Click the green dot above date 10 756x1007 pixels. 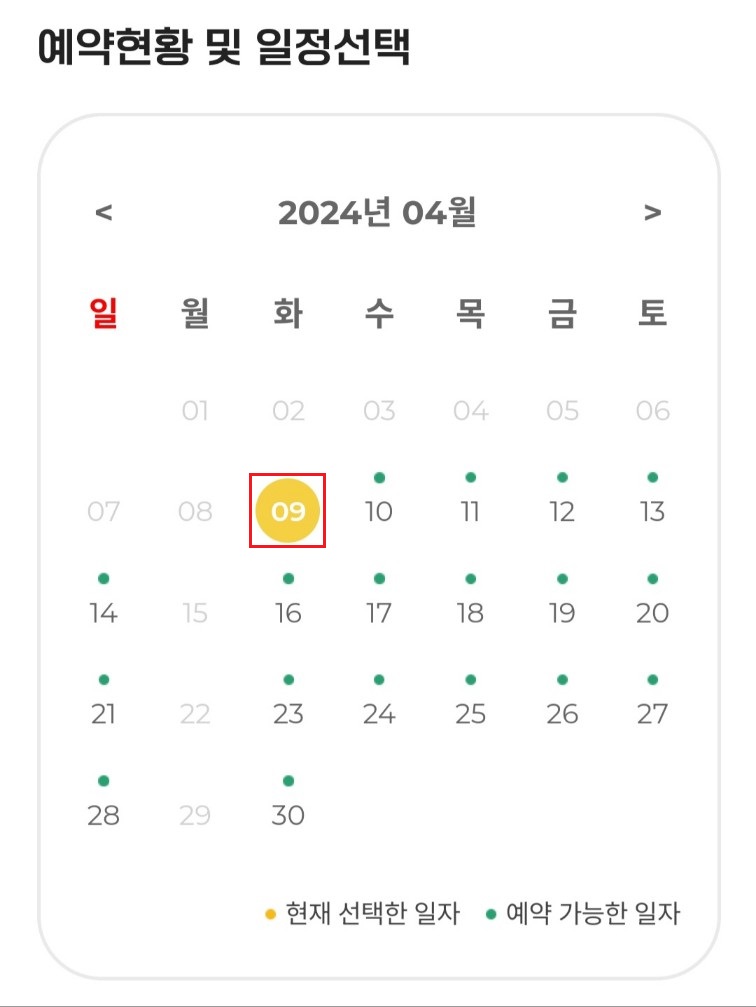[x=378, y=476]
